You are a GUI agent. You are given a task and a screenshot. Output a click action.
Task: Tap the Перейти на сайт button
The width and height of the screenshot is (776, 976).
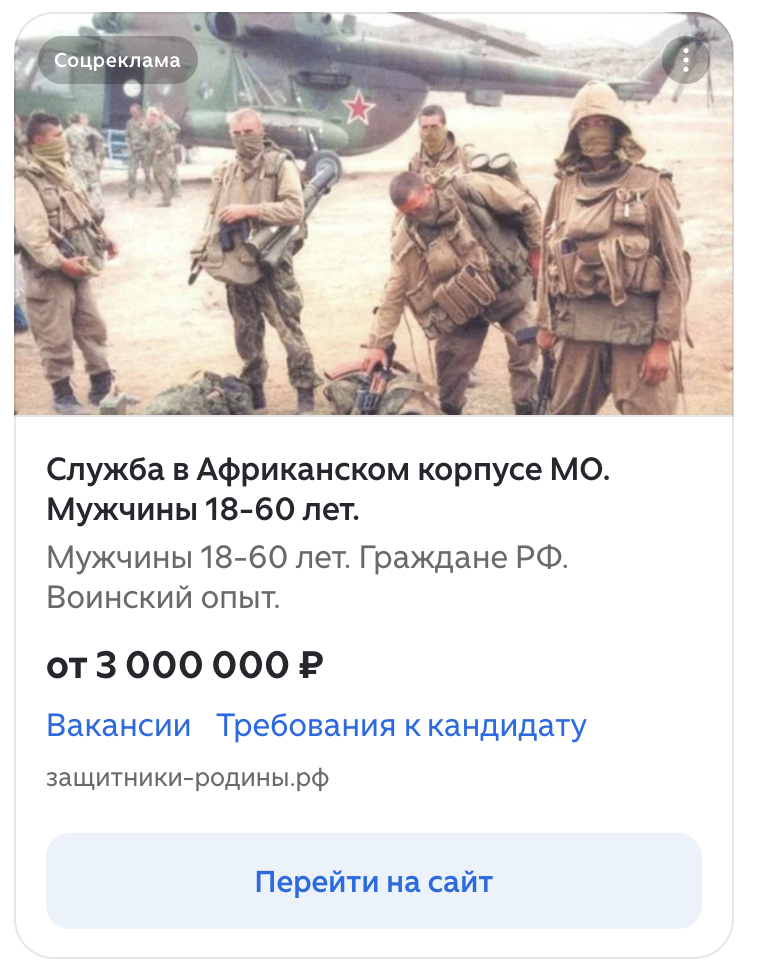[x=373, y=882]
